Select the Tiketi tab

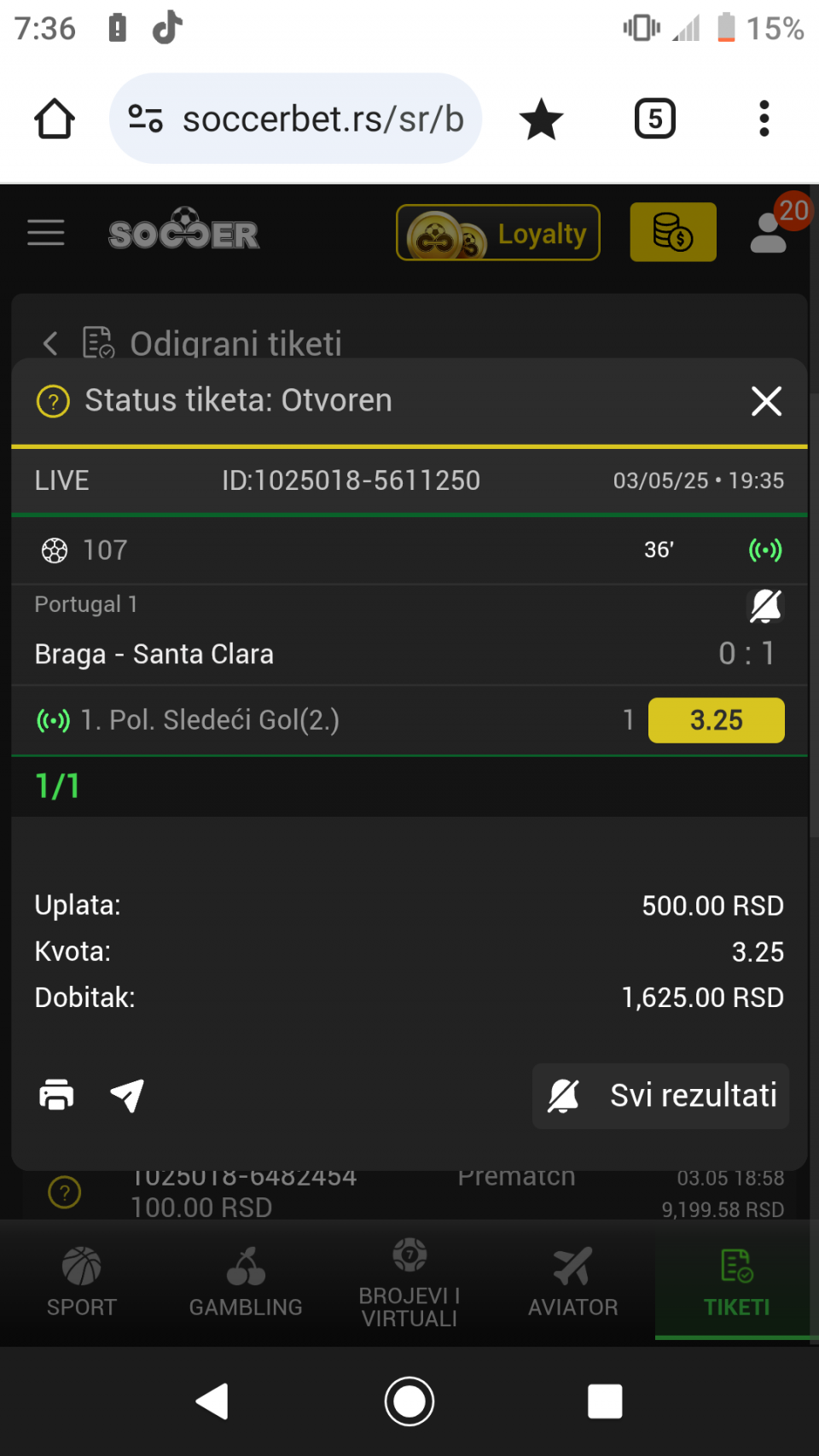pyautogui.click(x=737, y=1282)
